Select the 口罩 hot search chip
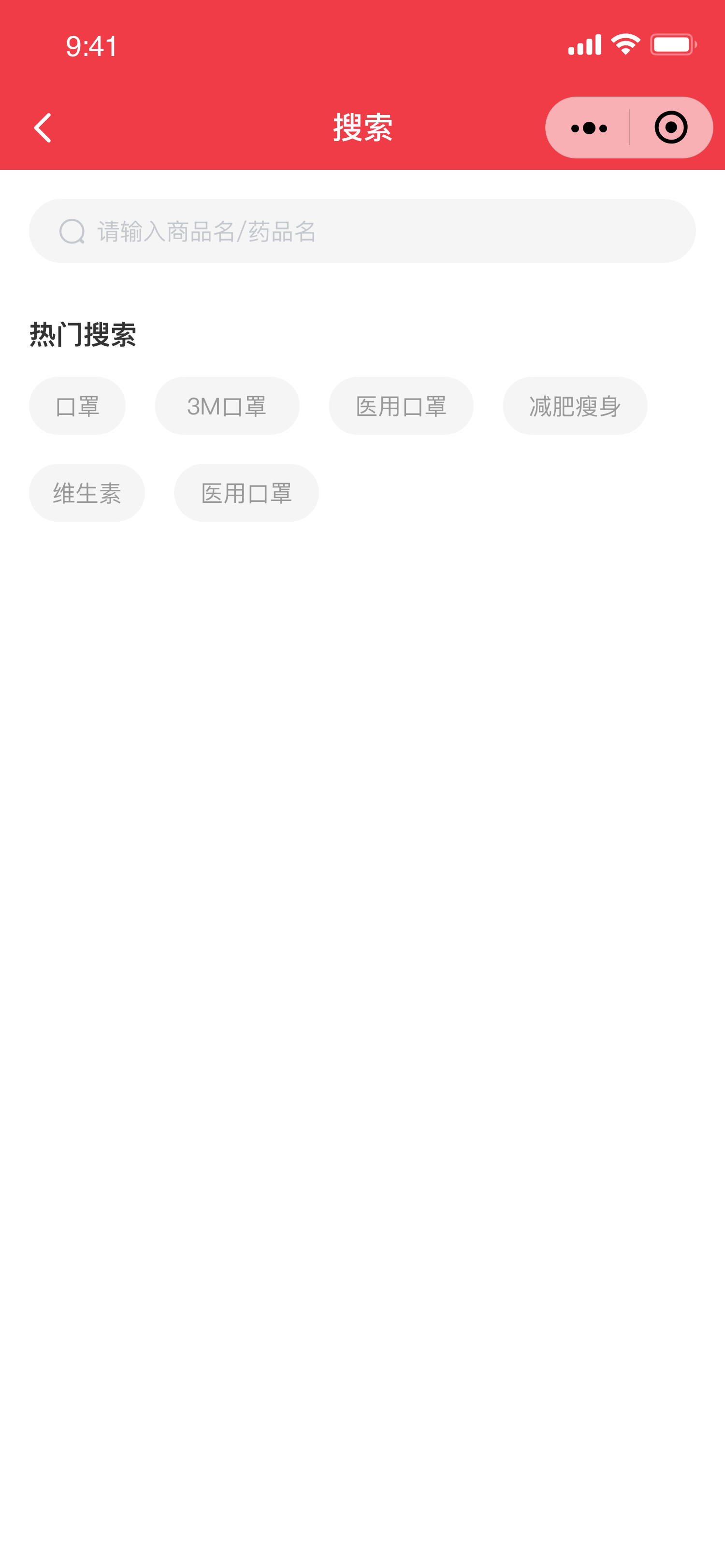 click(x=77, y=406)
